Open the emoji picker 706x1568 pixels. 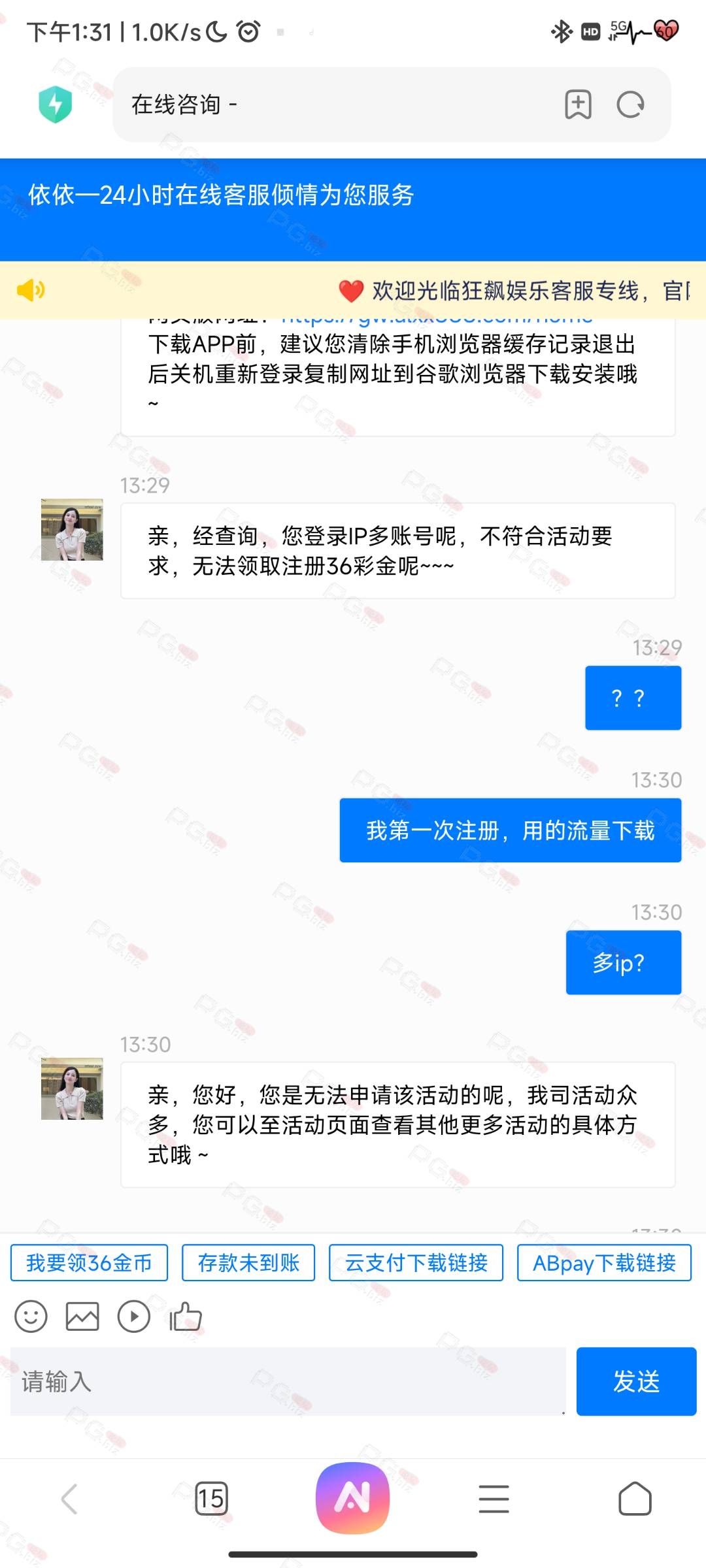click(31, 1316)
